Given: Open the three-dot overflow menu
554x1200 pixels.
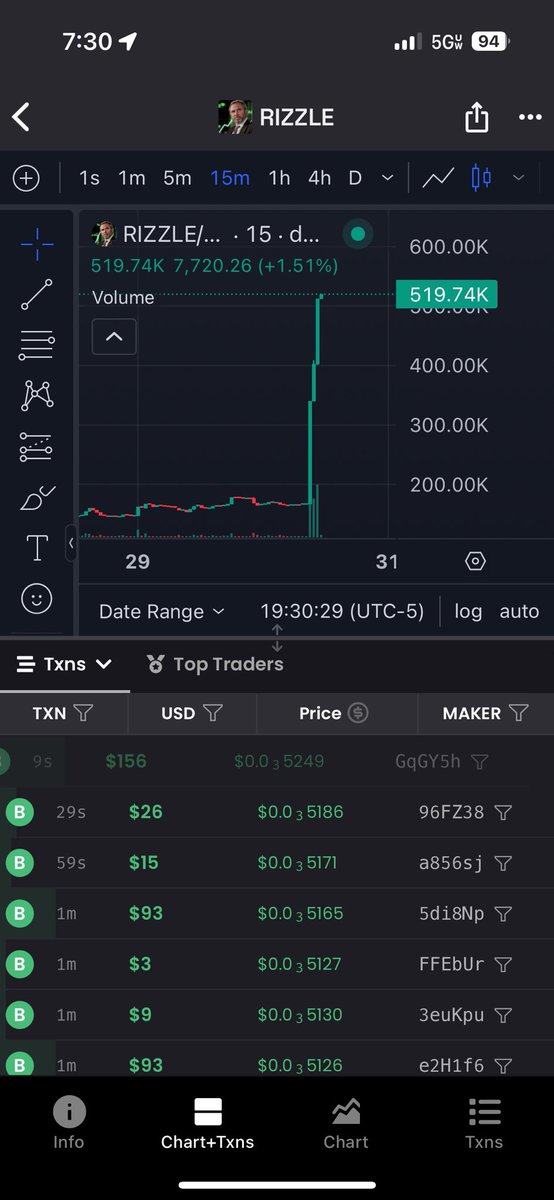Looking at the screenshot, I should [530, 118].
